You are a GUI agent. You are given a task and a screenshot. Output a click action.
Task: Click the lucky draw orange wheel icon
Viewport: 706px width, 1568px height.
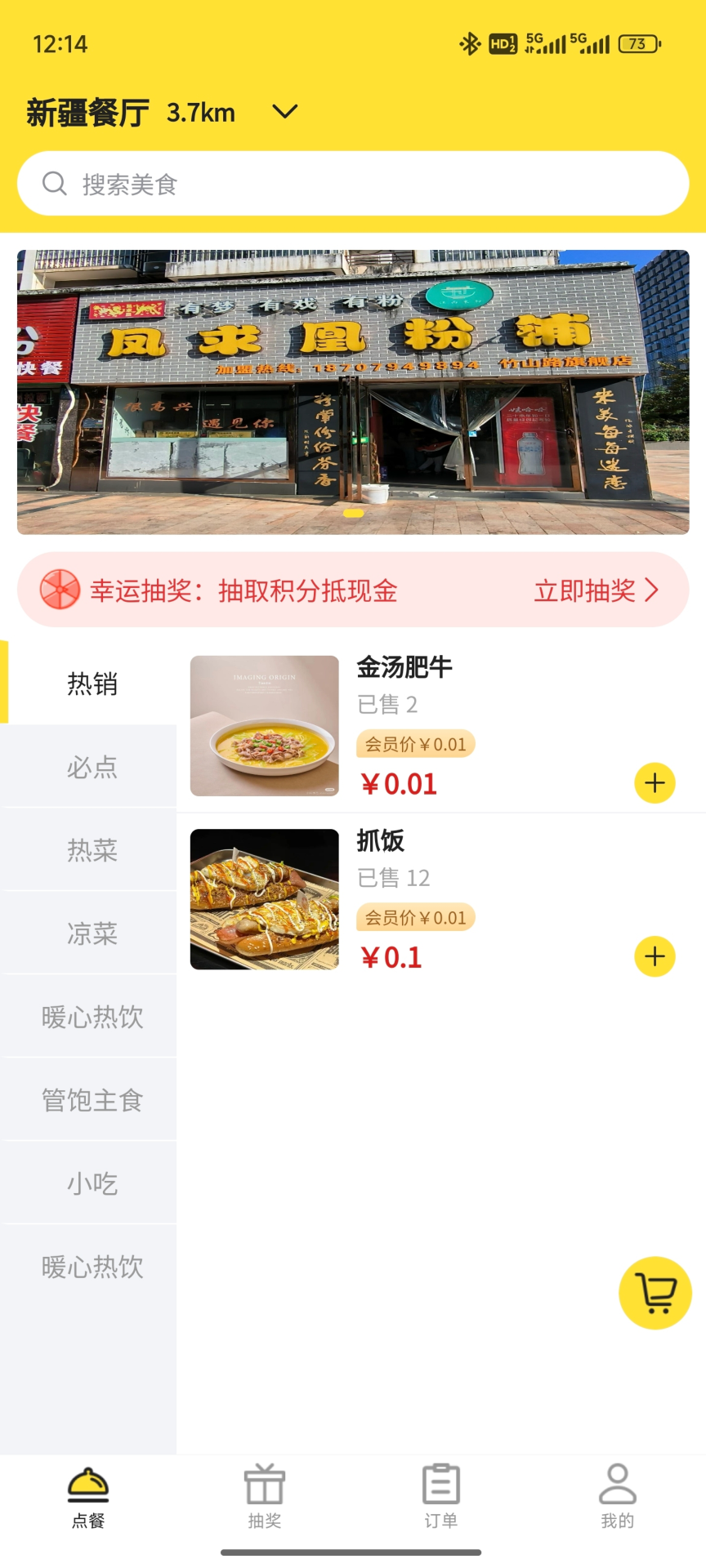[x=57, y=590]
